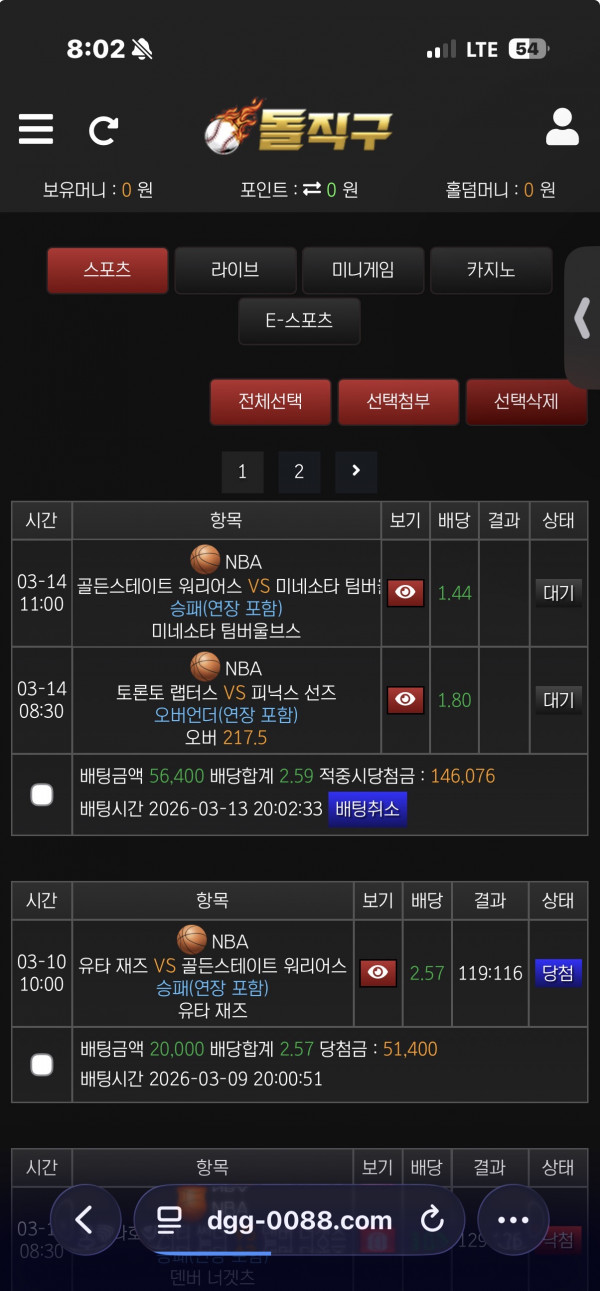
Task: Switch to the 스포츠 tab
Action: [108, 270]
